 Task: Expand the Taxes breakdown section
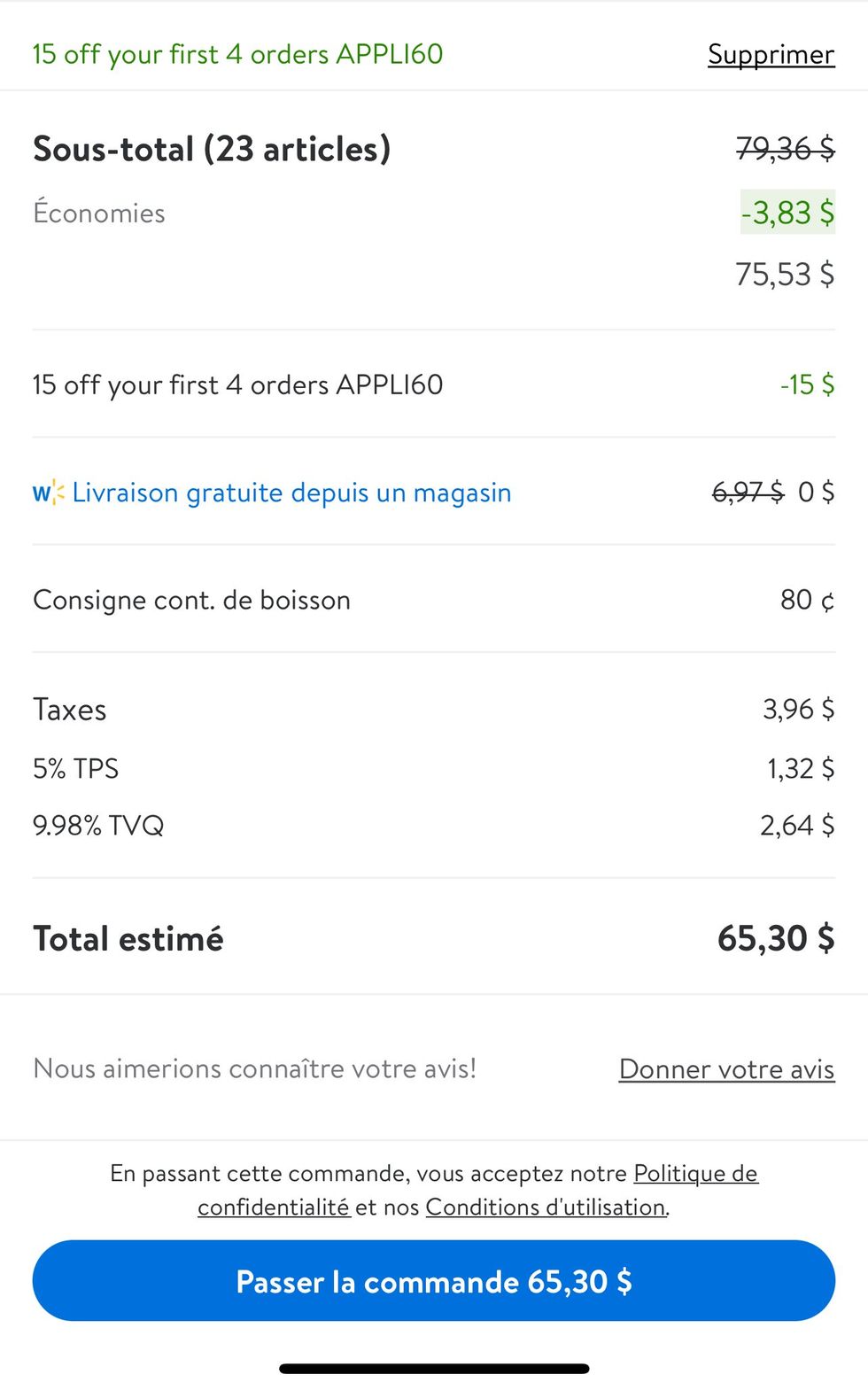click(69, 709)
